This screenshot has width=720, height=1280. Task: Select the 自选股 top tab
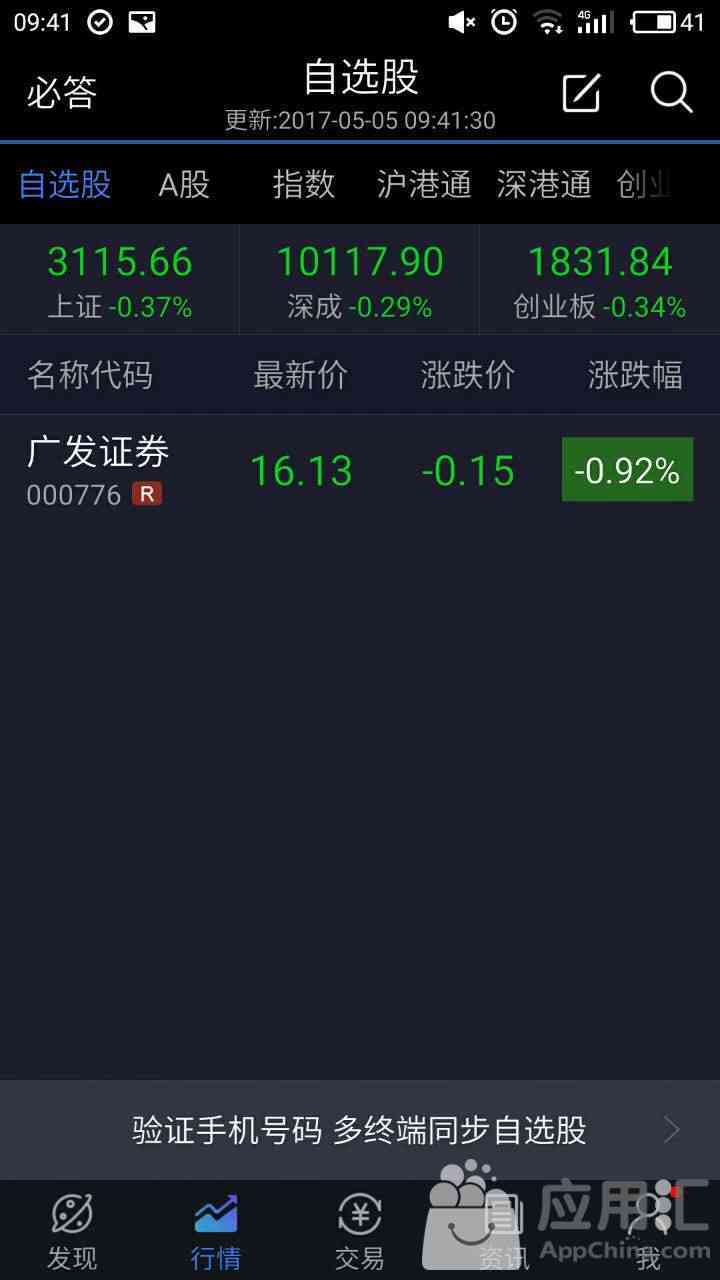point(65,184)
